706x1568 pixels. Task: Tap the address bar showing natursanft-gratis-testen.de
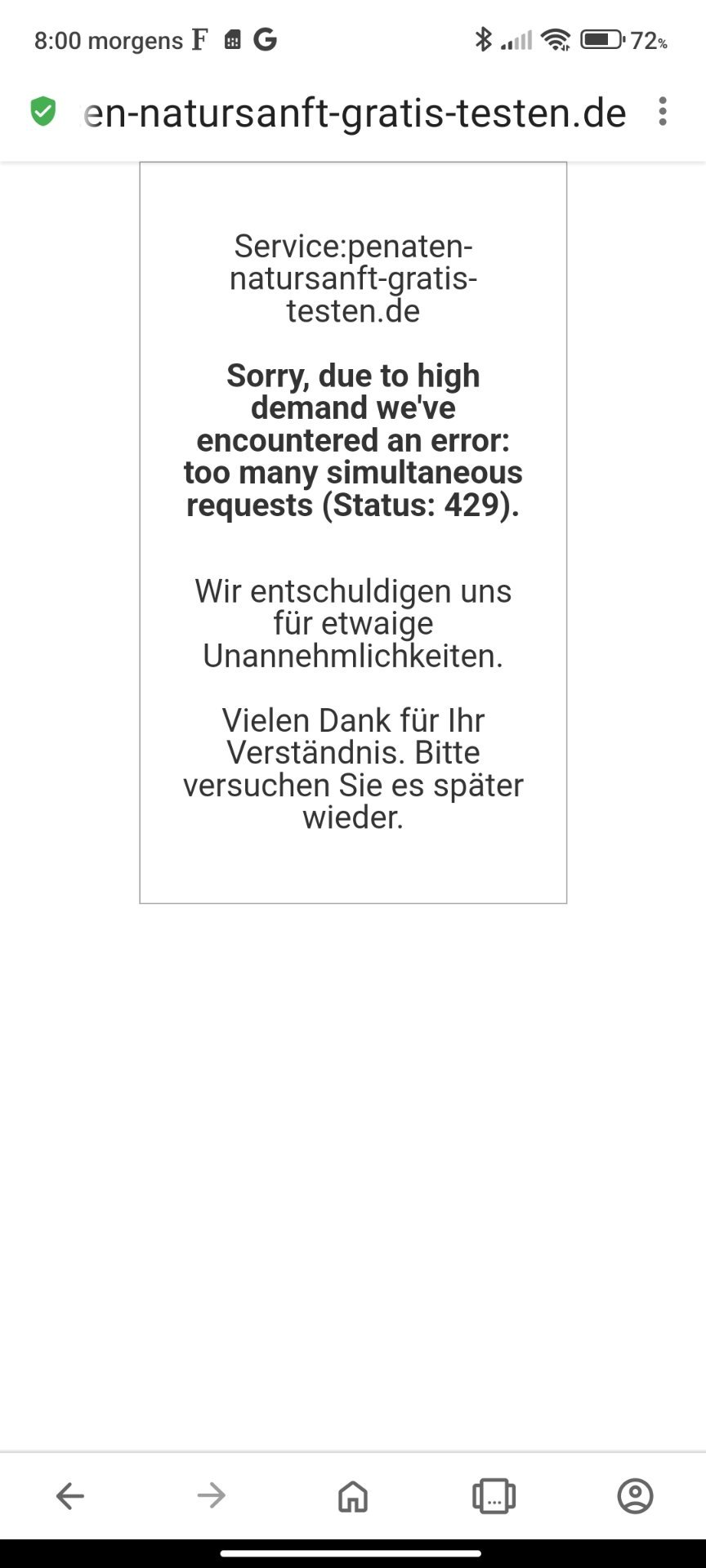[x=355, y=113]
